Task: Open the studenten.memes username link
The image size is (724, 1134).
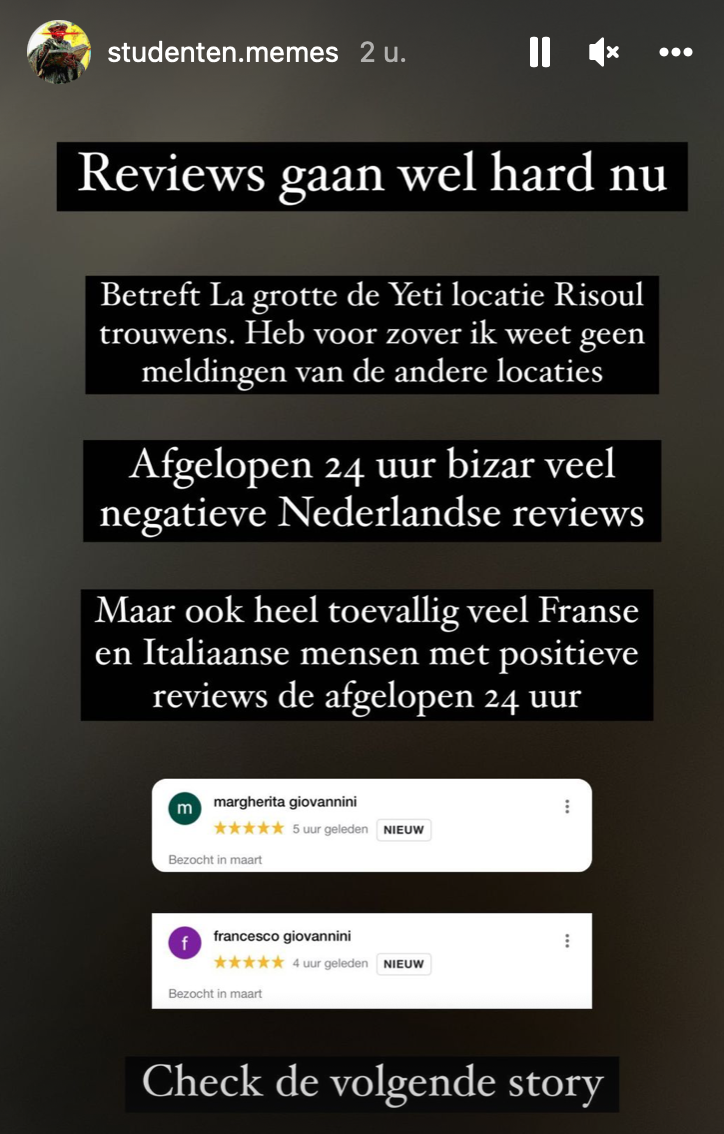Action: click(223, 52)
